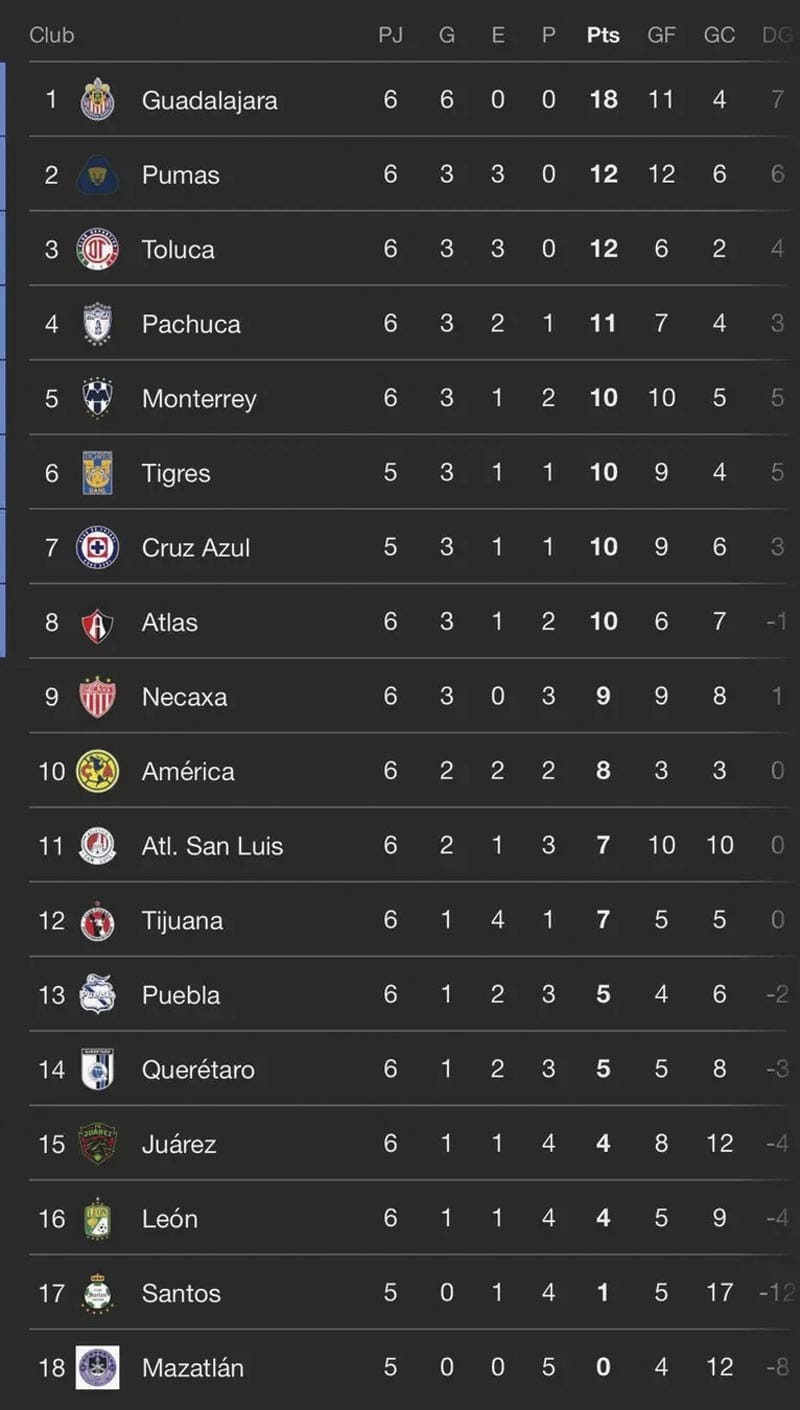Open Mazatlán at the table's bottom

point(193,1367)
